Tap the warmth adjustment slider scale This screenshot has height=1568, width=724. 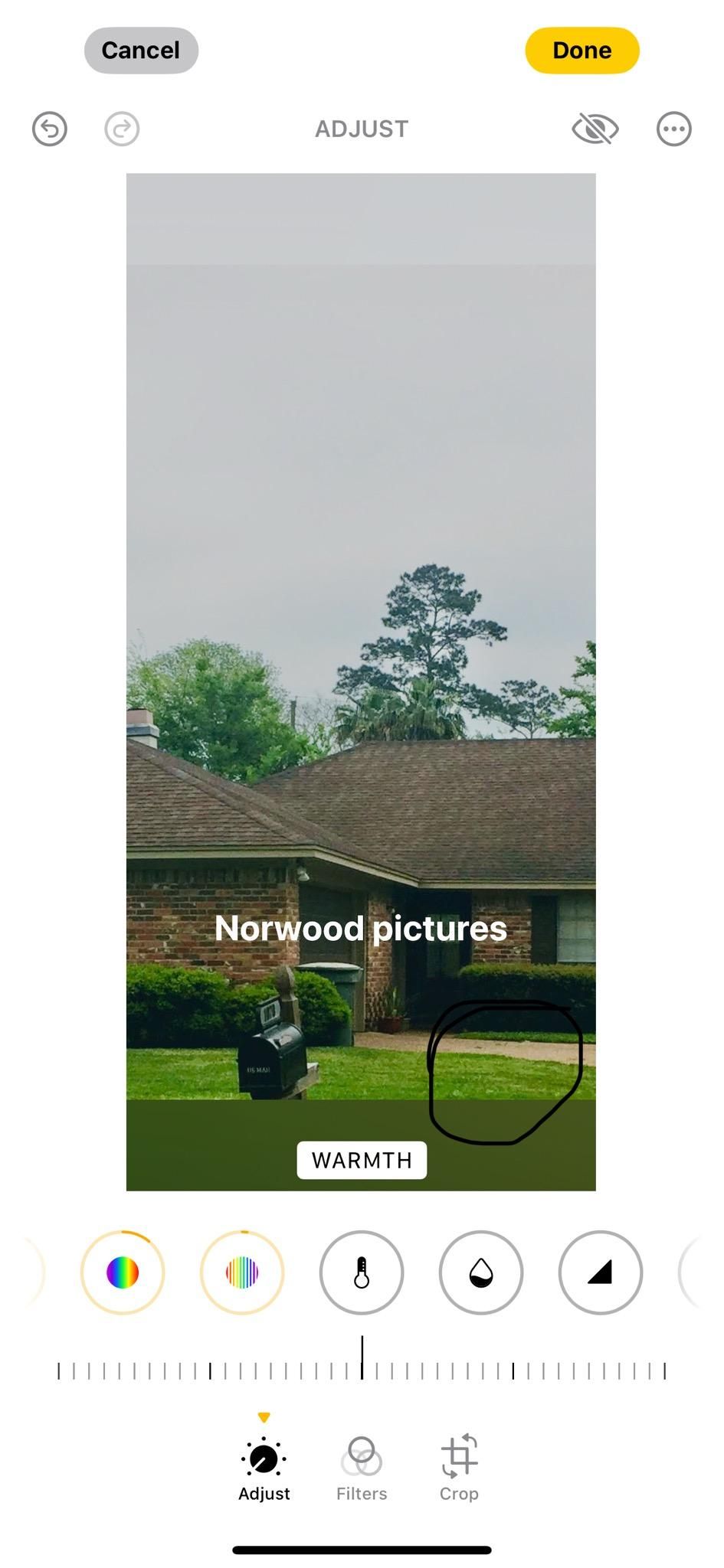click(362, 1369)
